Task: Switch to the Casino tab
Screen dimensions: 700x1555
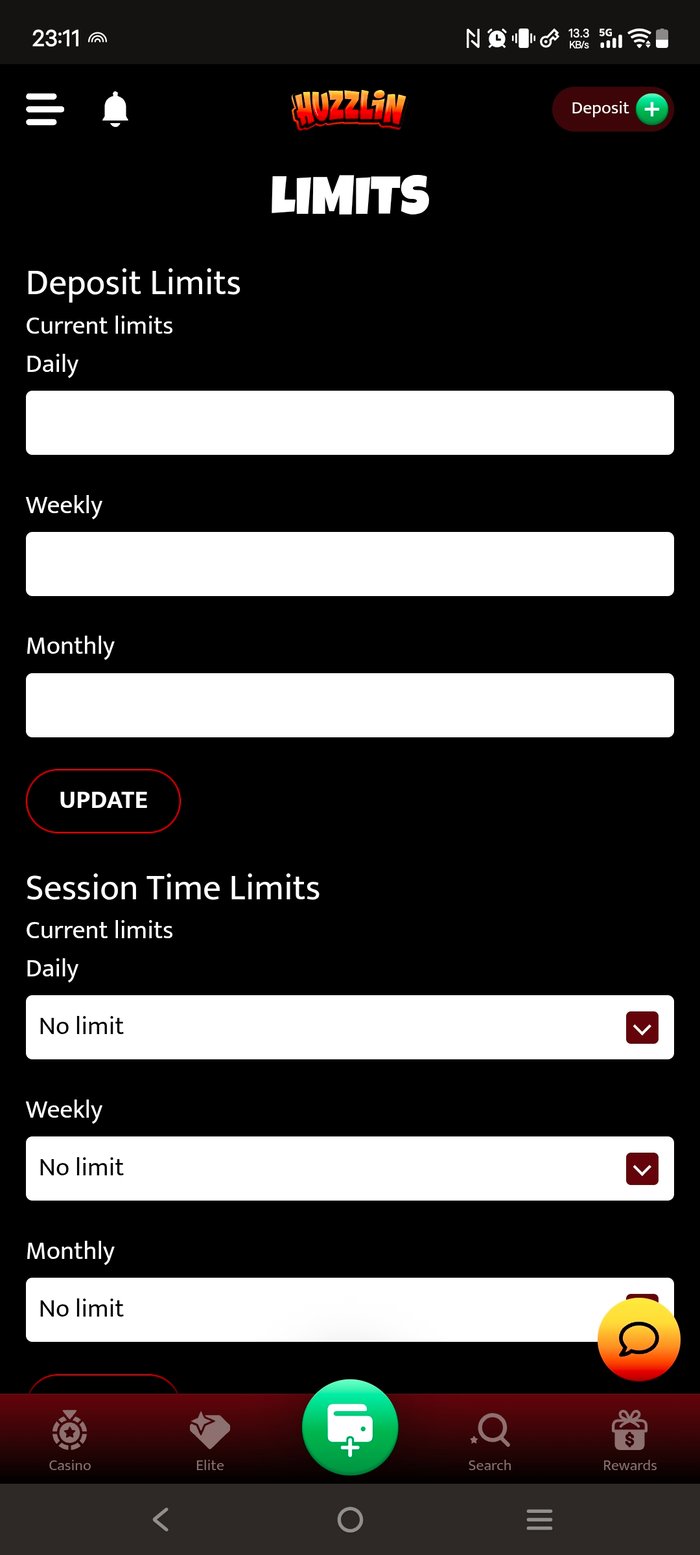Action: coord(70,1440)
